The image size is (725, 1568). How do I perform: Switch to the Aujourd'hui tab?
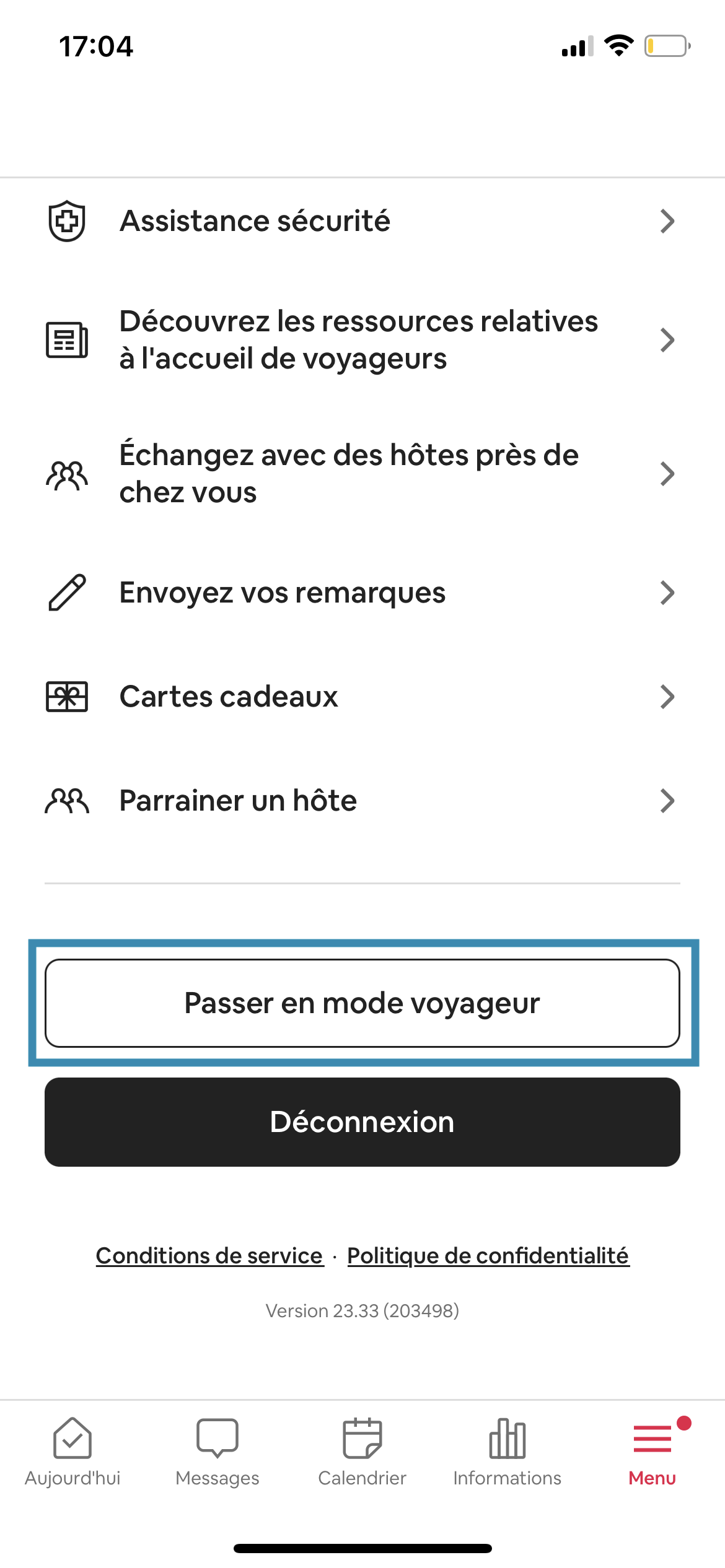72,1452
